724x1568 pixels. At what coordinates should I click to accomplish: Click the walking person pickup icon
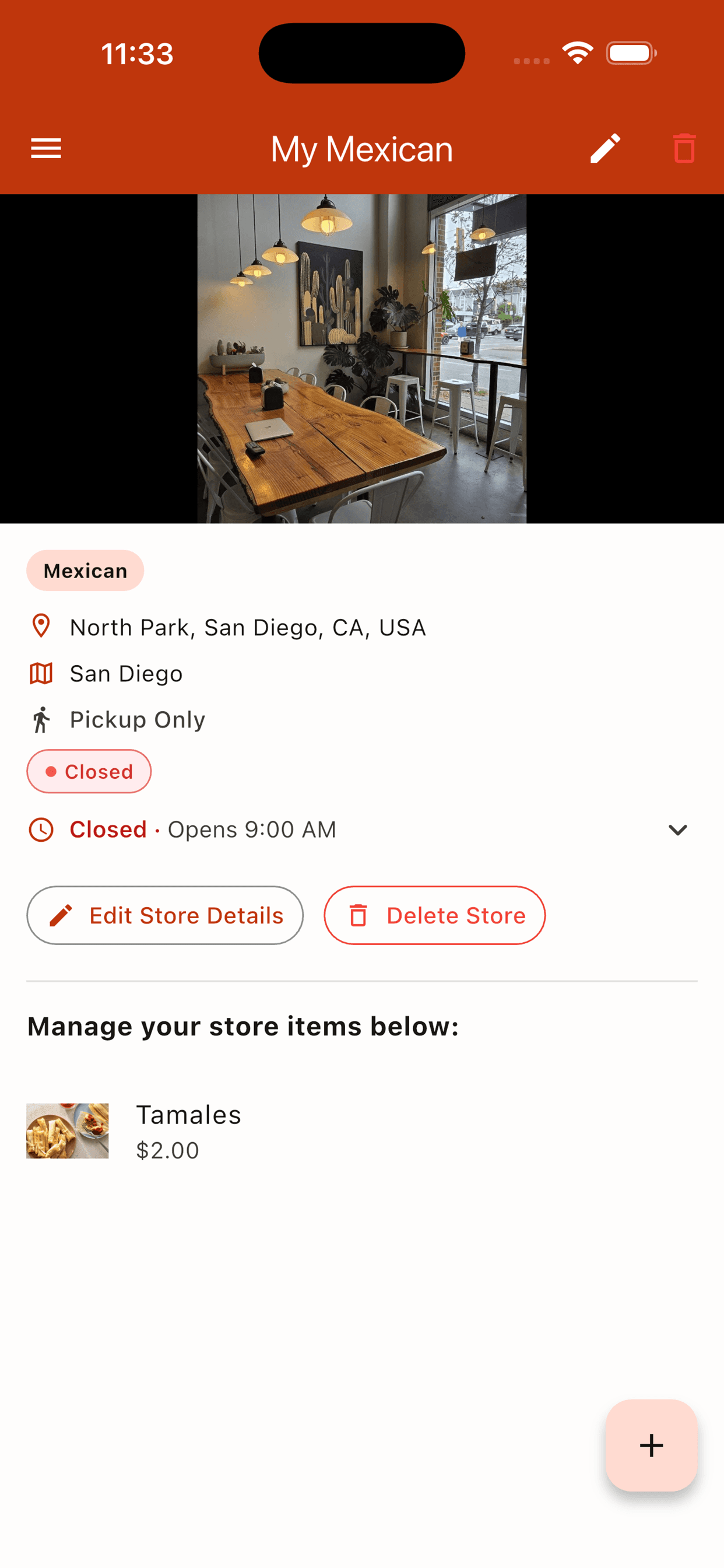40,719
